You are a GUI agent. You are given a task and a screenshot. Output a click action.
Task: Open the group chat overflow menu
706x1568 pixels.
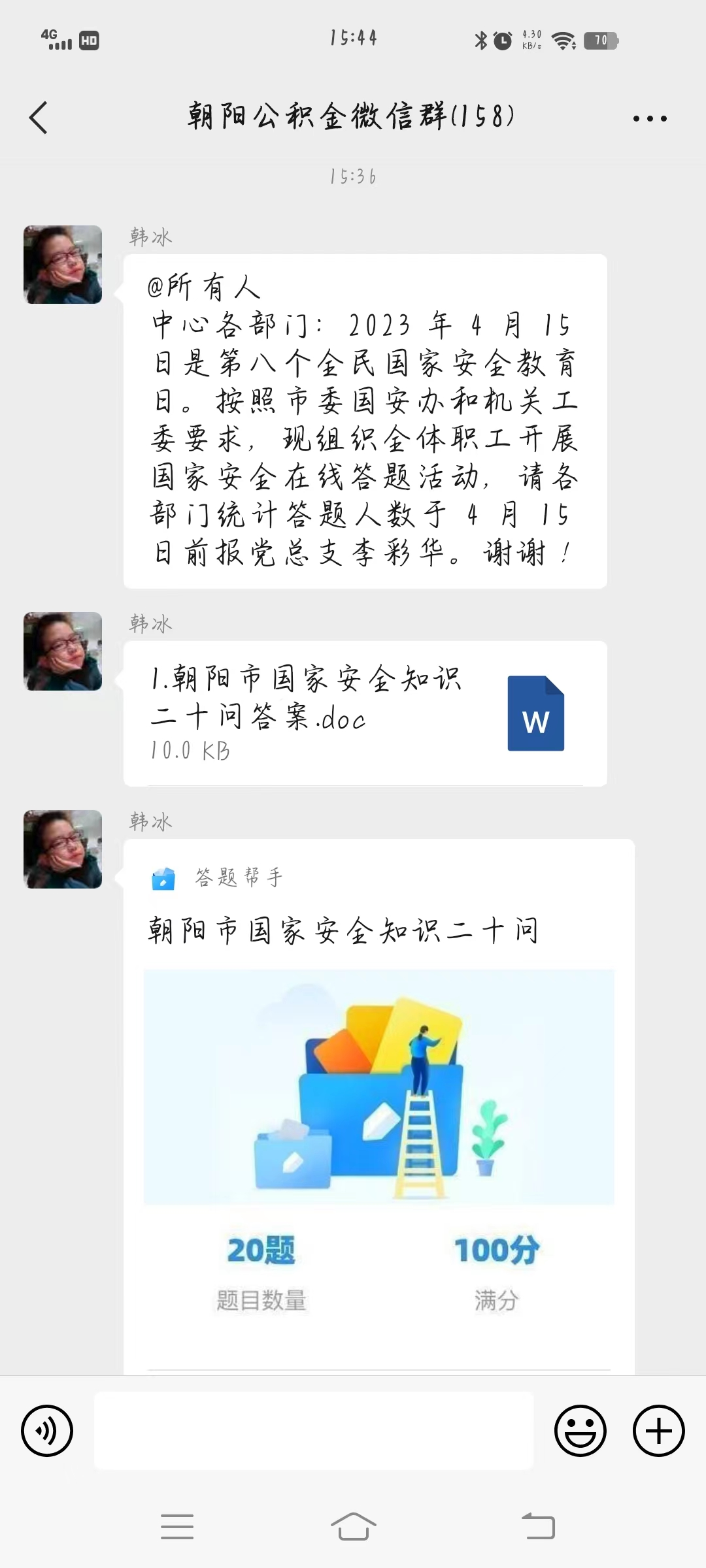pyautogui.click(x=649, y=118)
